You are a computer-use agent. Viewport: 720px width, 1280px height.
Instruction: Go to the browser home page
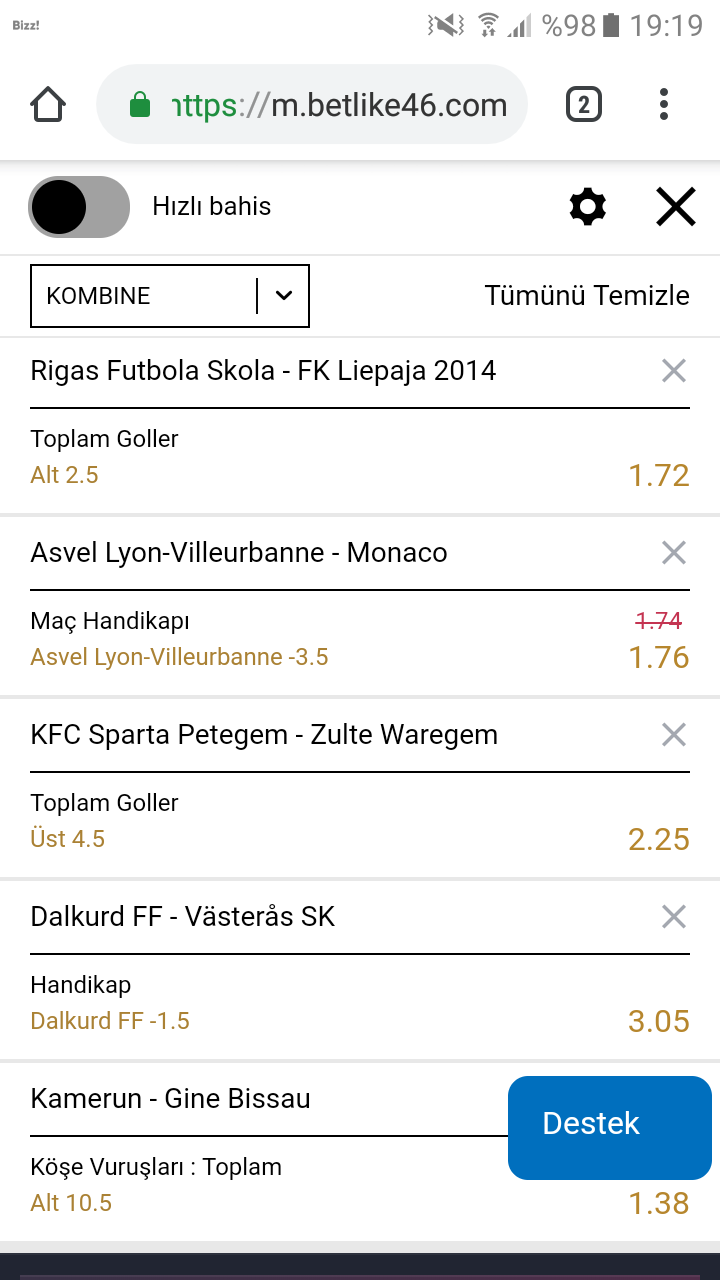point(48,104)
